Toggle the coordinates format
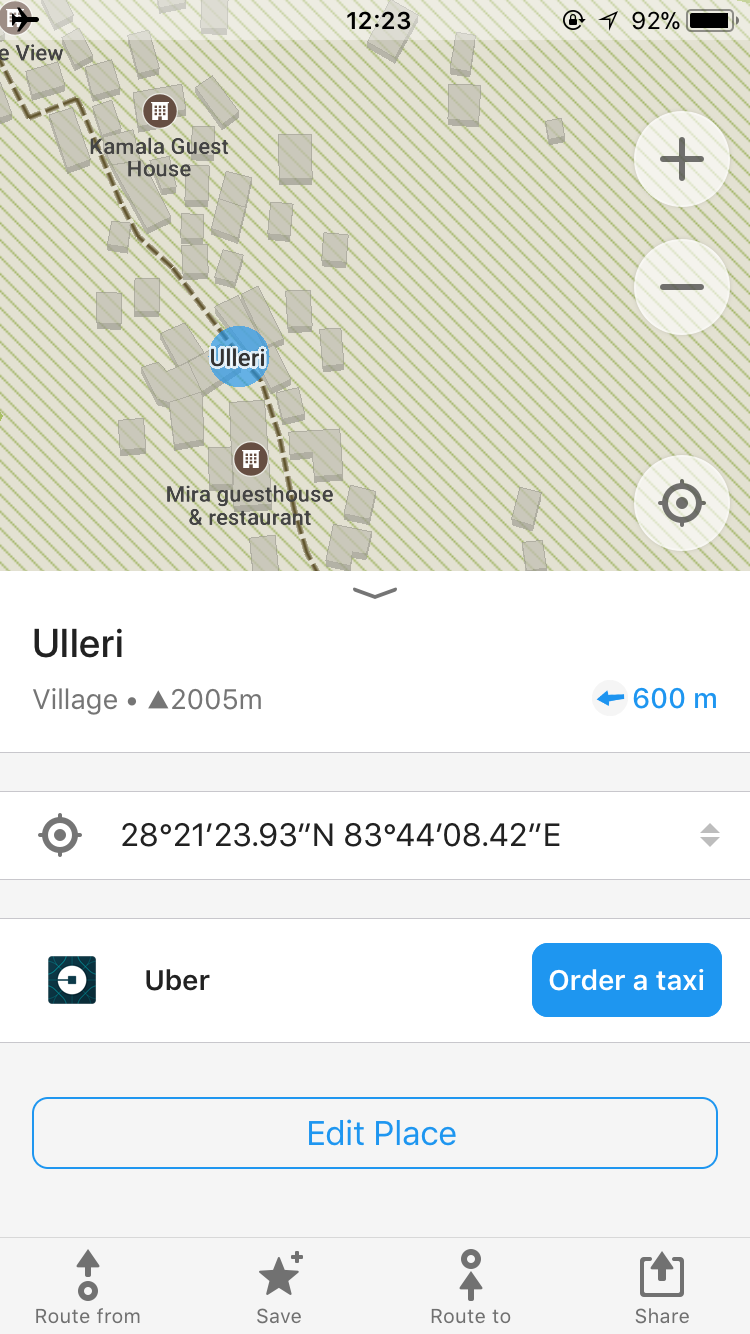The height and width of the screenshot is (1334, 750). click(709, 835)
